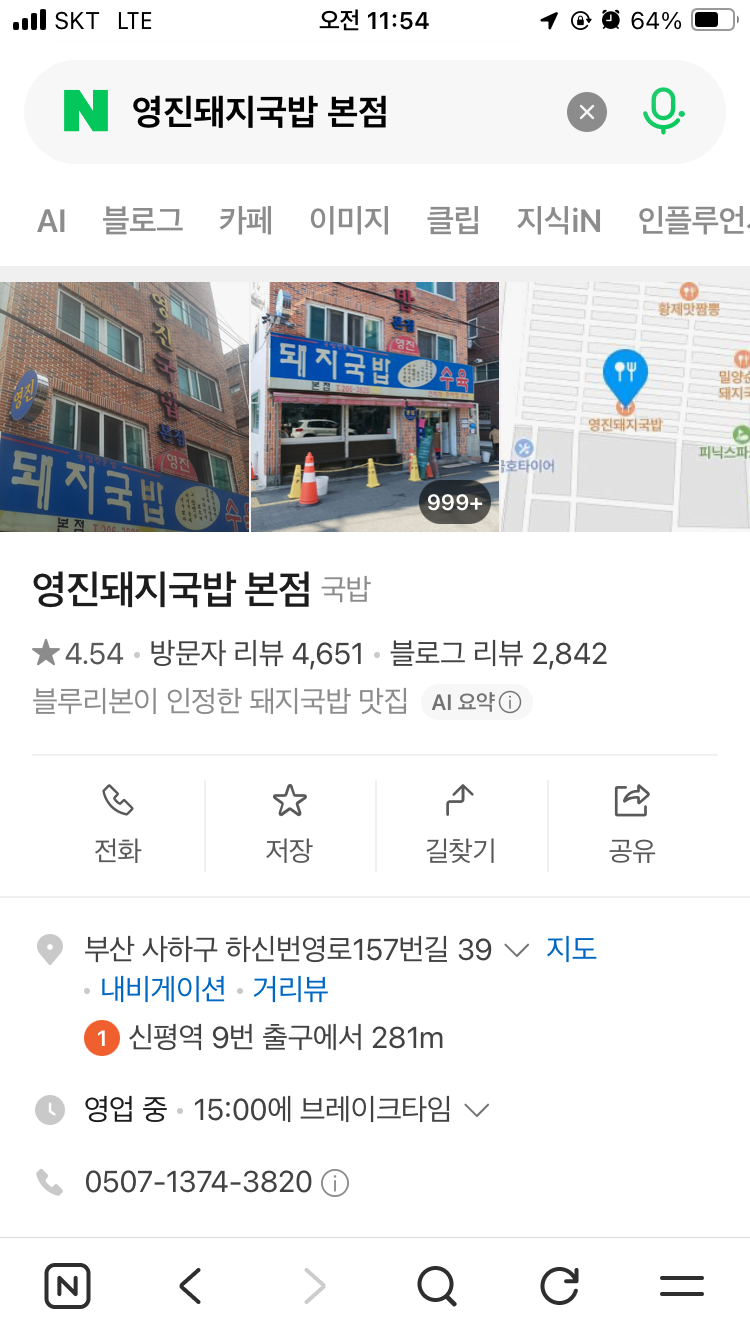
Task: Expand business hours next to 브레이크타임
Action: coord(477,1110)
